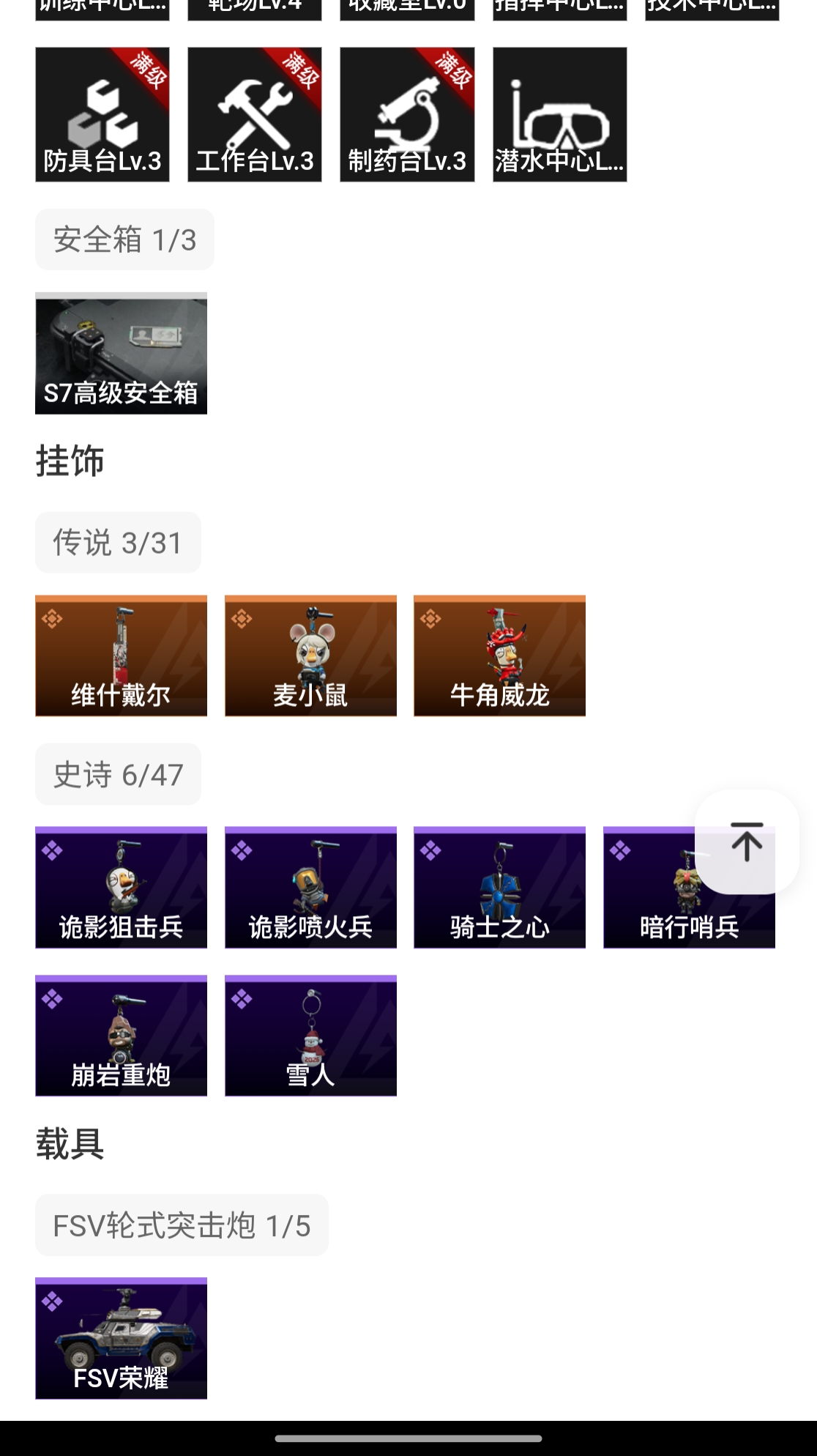Image resolution: width=817 pixels, height=1456 pixels.
Task: Open the 潜水中心 facility tile
Action: tap(559, 114)
